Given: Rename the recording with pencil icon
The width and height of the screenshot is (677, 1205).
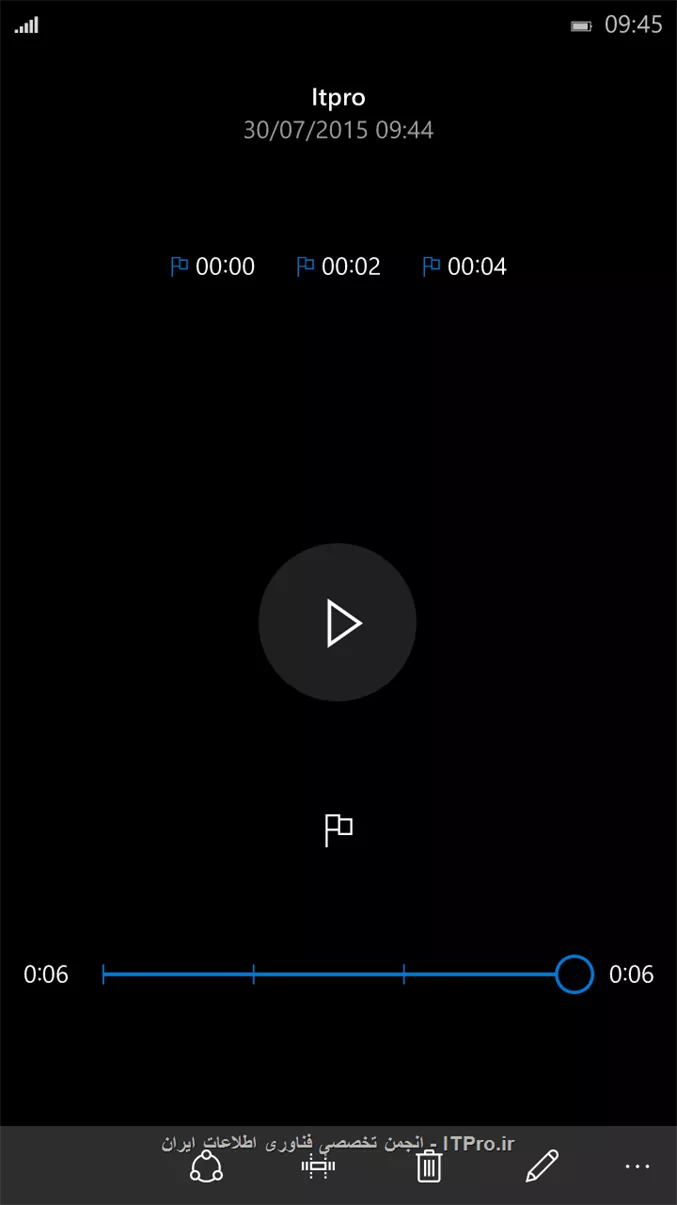Looking at the screenshot, I should [x=541, y=1166].
